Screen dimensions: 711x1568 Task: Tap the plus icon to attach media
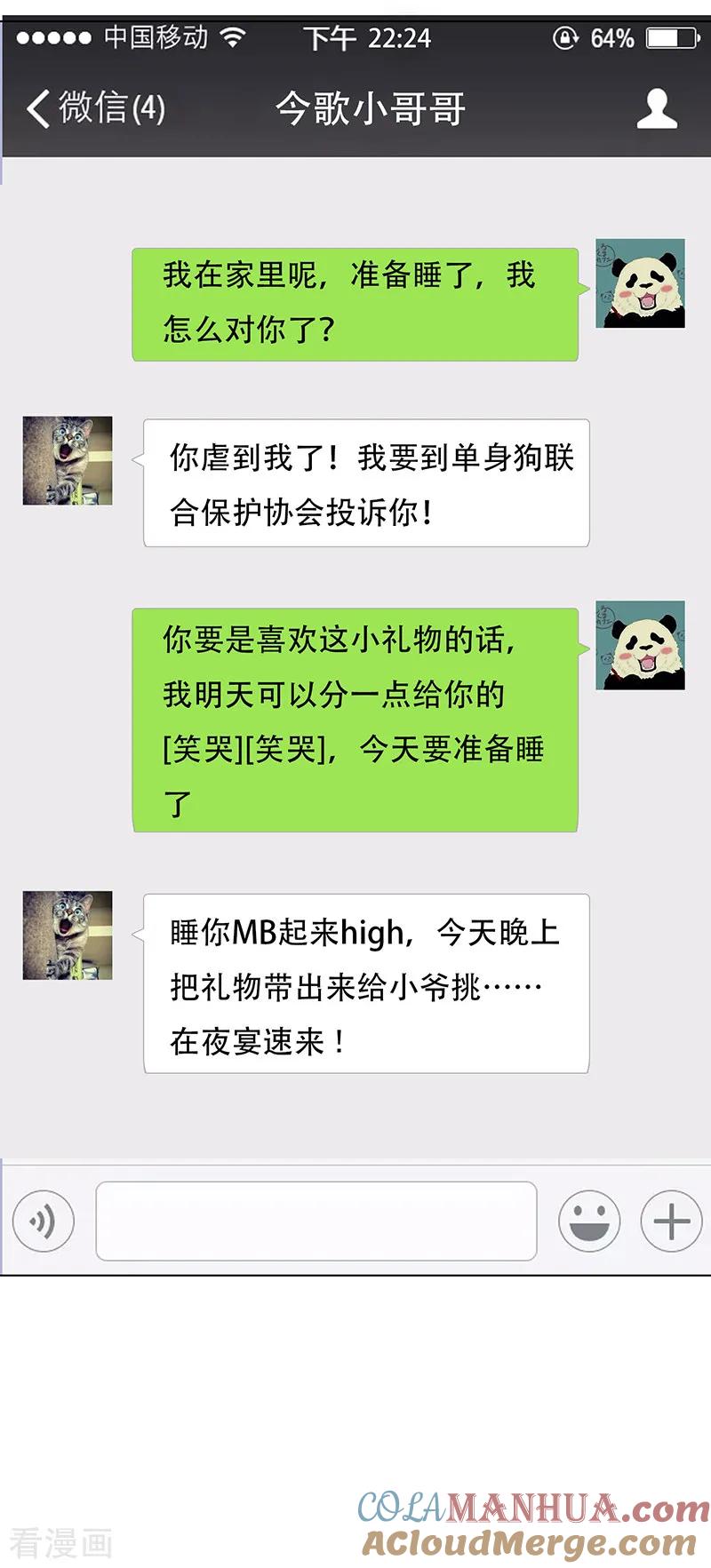point(669,1222)
